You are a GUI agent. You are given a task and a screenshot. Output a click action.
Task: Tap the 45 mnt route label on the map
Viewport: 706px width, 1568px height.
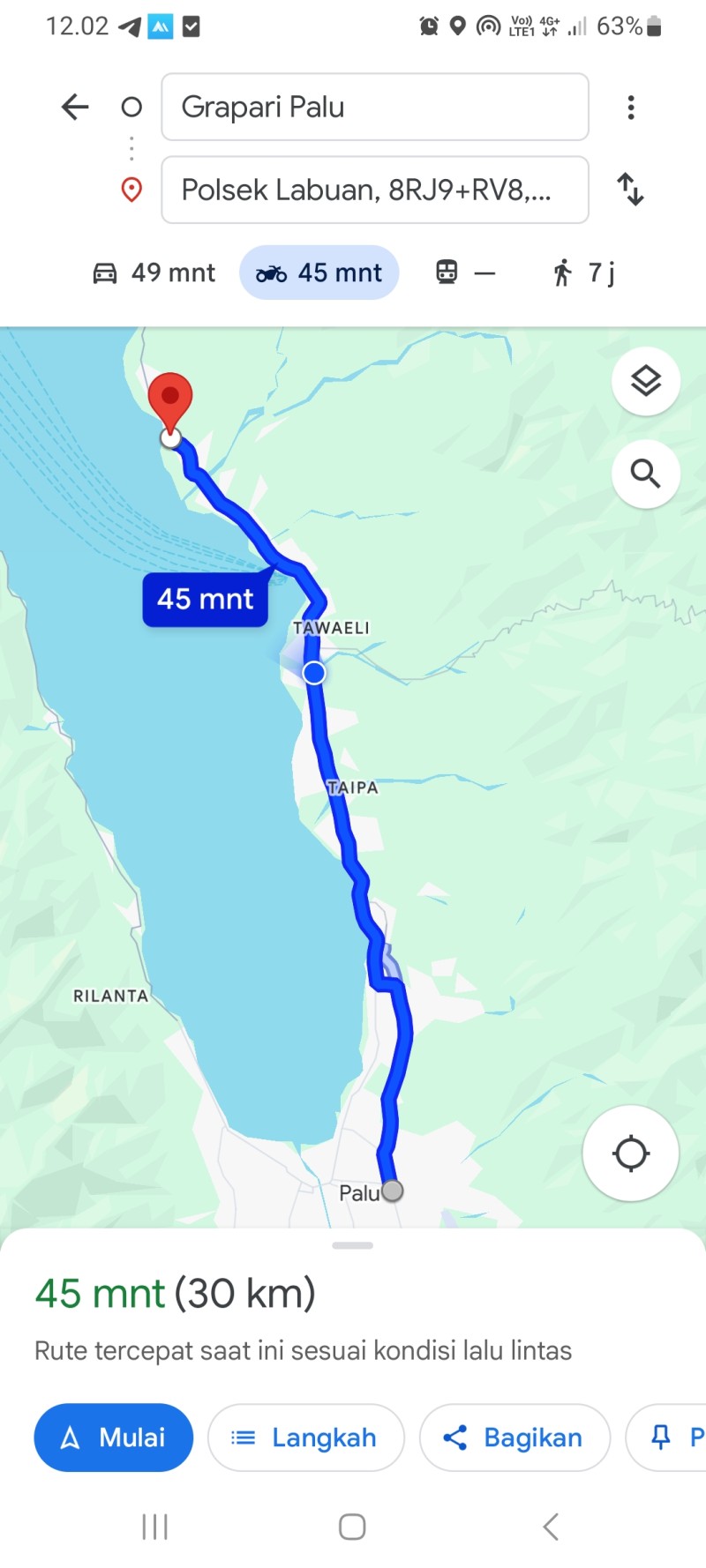(x=206, y=600)
